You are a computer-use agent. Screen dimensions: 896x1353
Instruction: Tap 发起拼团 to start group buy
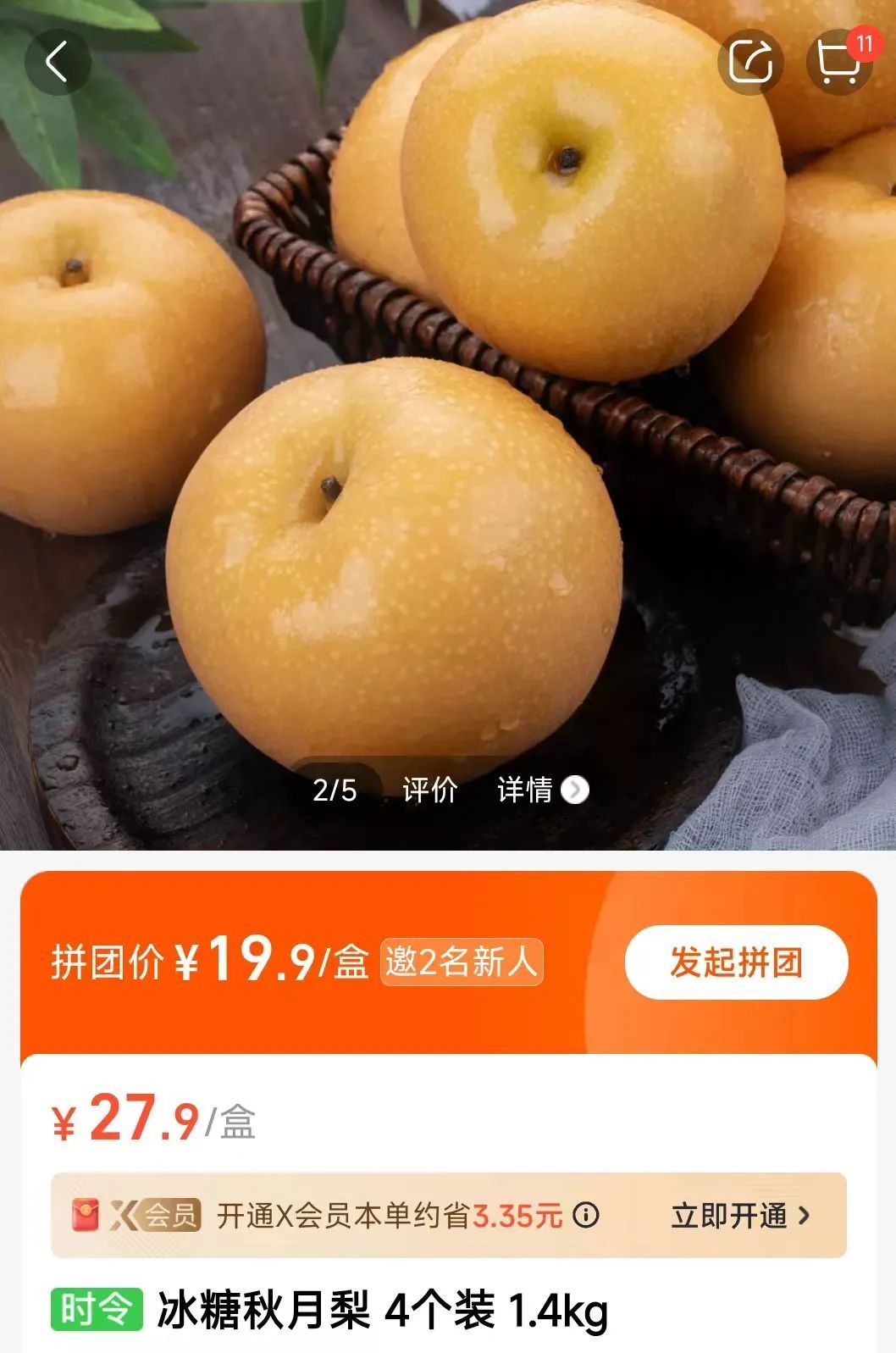click(736, 962)
